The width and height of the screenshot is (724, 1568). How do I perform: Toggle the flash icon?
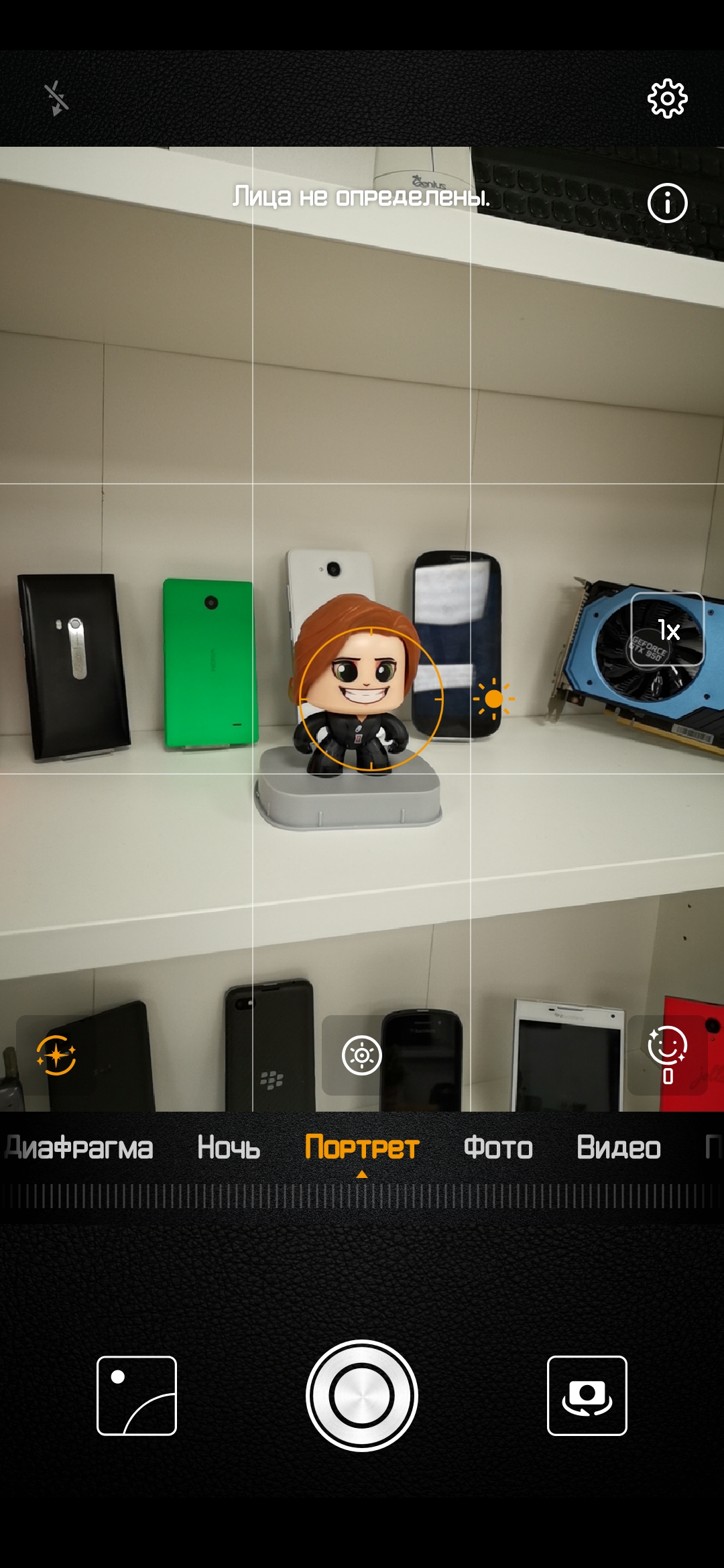tap(56, 99)
